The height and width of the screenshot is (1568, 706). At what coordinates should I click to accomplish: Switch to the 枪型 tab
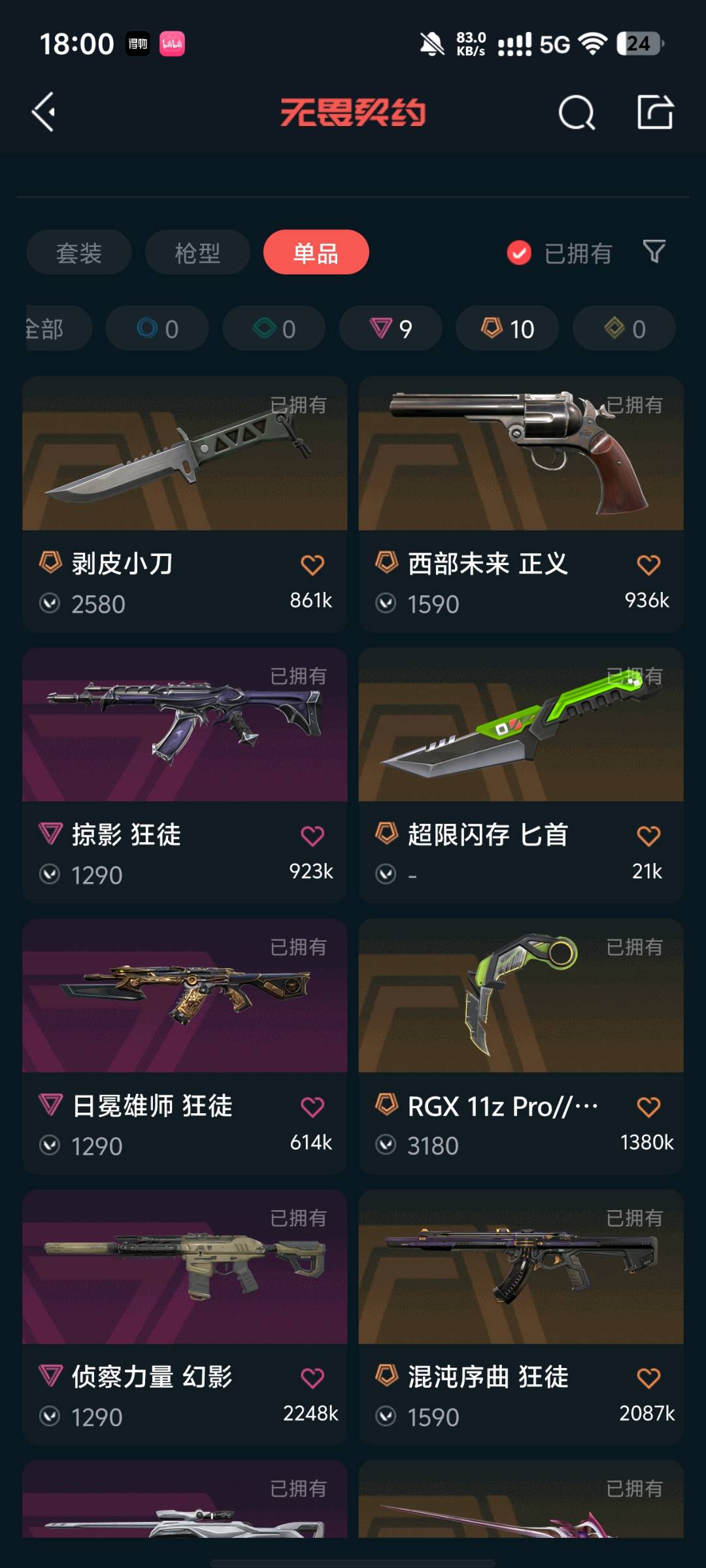[x=197, y=253]
